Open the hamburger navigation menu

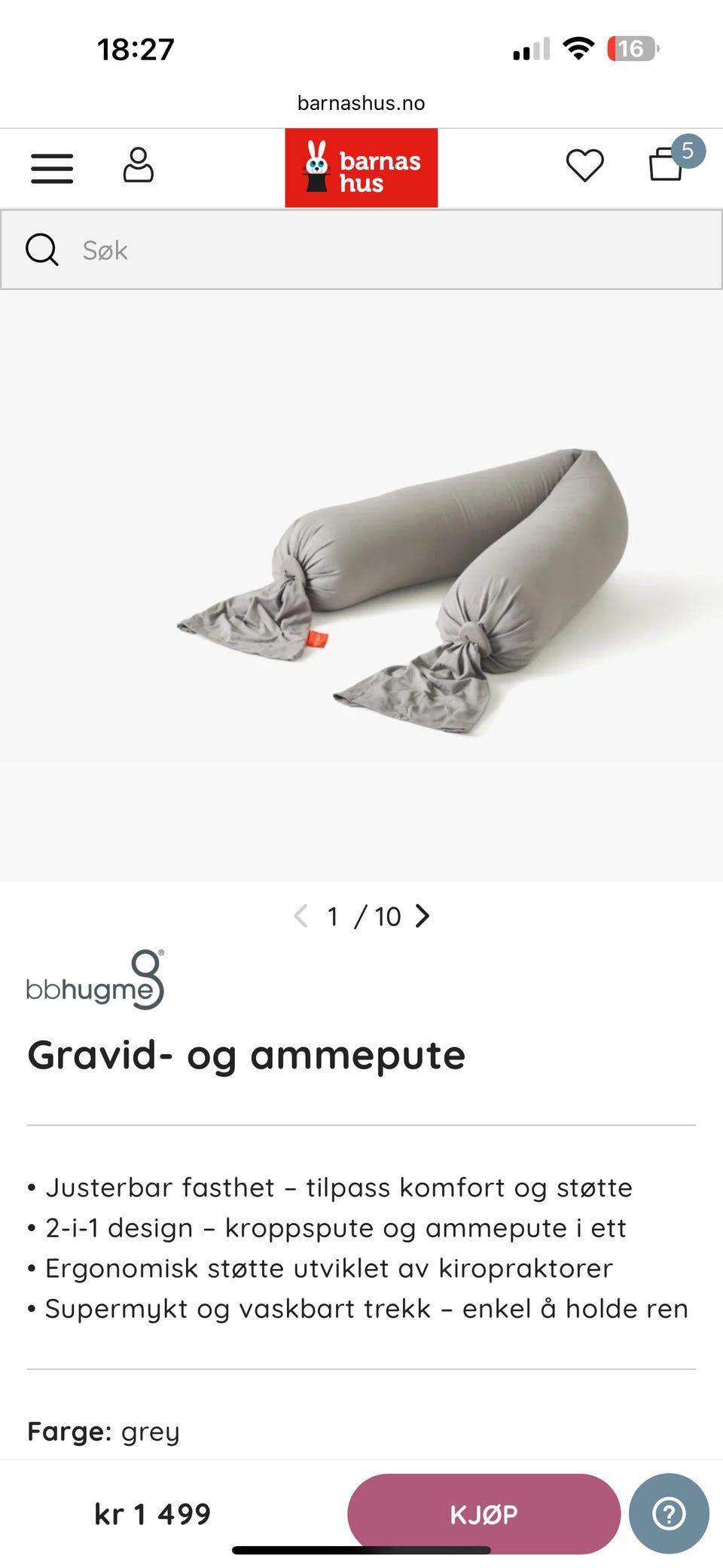51,167
